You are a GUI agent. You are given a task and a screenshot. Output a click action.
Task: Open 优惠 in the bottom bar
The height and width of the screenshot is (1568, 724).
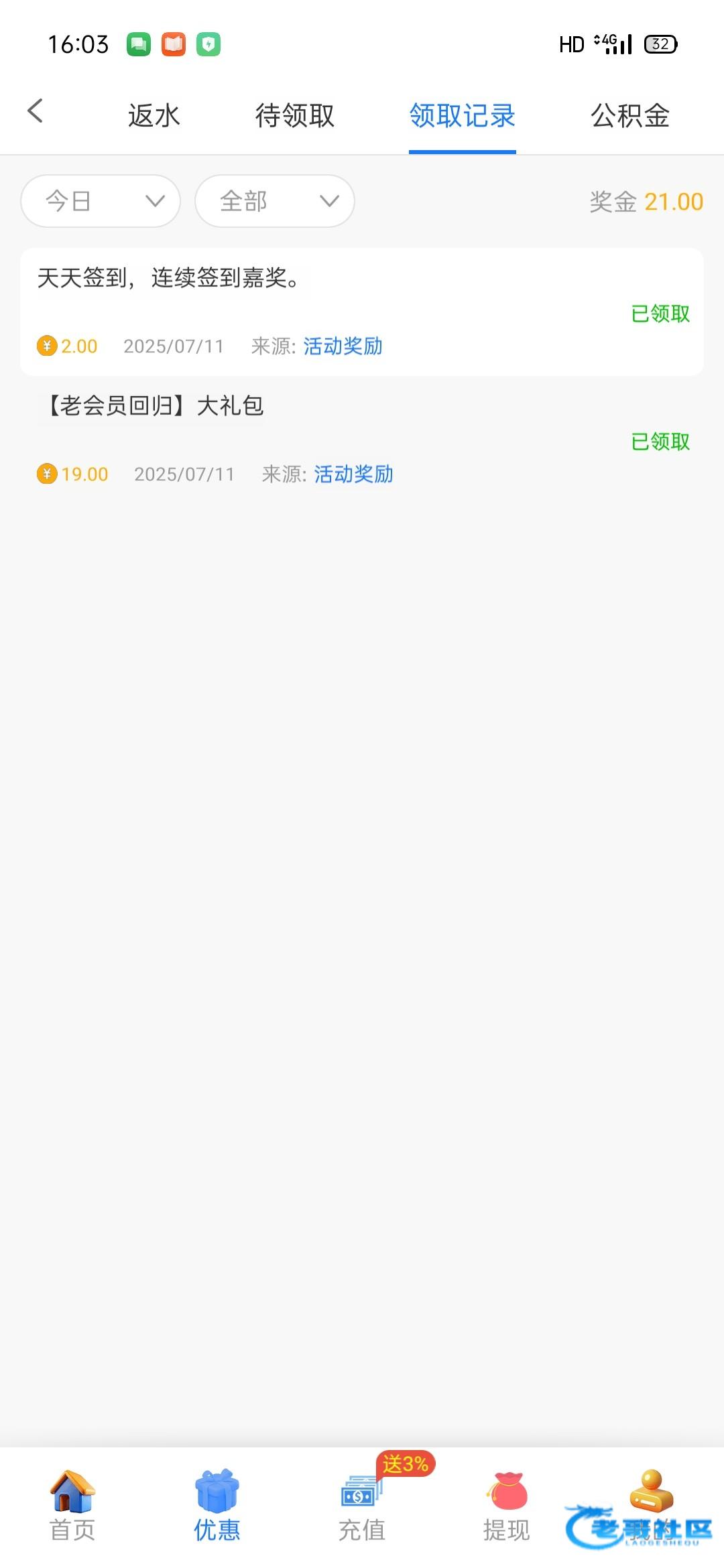[x=217, y=1506]
